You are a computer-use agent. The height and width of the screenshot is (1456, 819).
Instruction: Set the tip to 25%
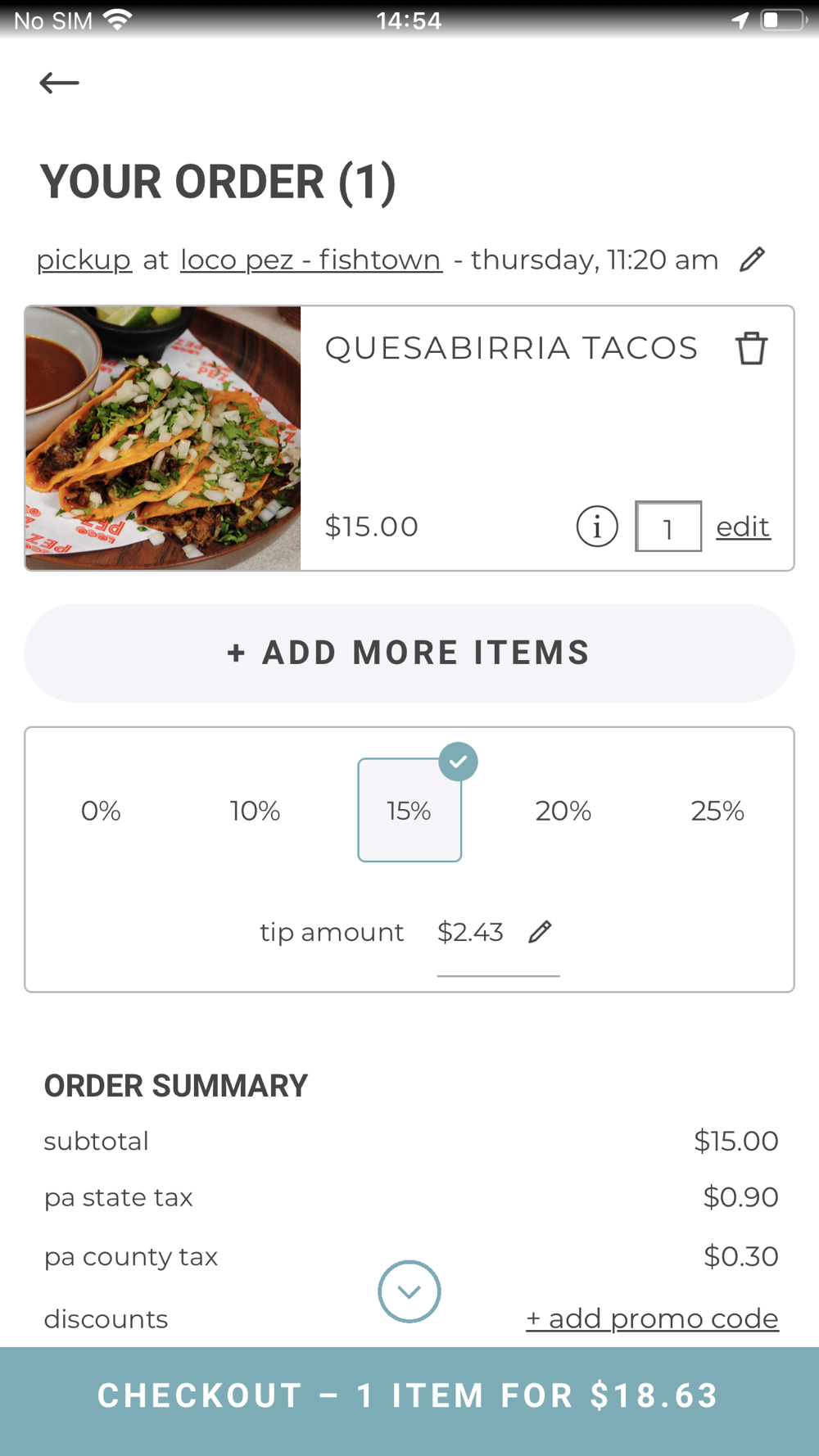717,811
